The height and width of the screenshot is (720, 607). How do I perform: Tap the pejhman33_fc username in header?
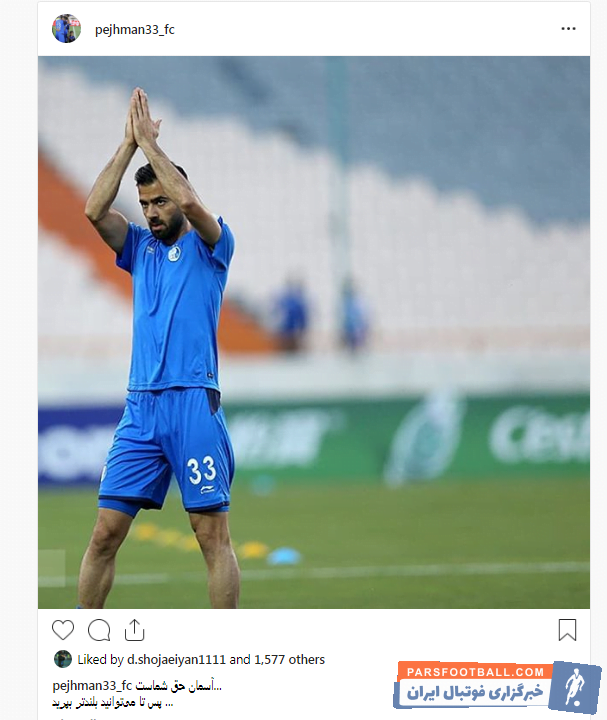point(133,30)
